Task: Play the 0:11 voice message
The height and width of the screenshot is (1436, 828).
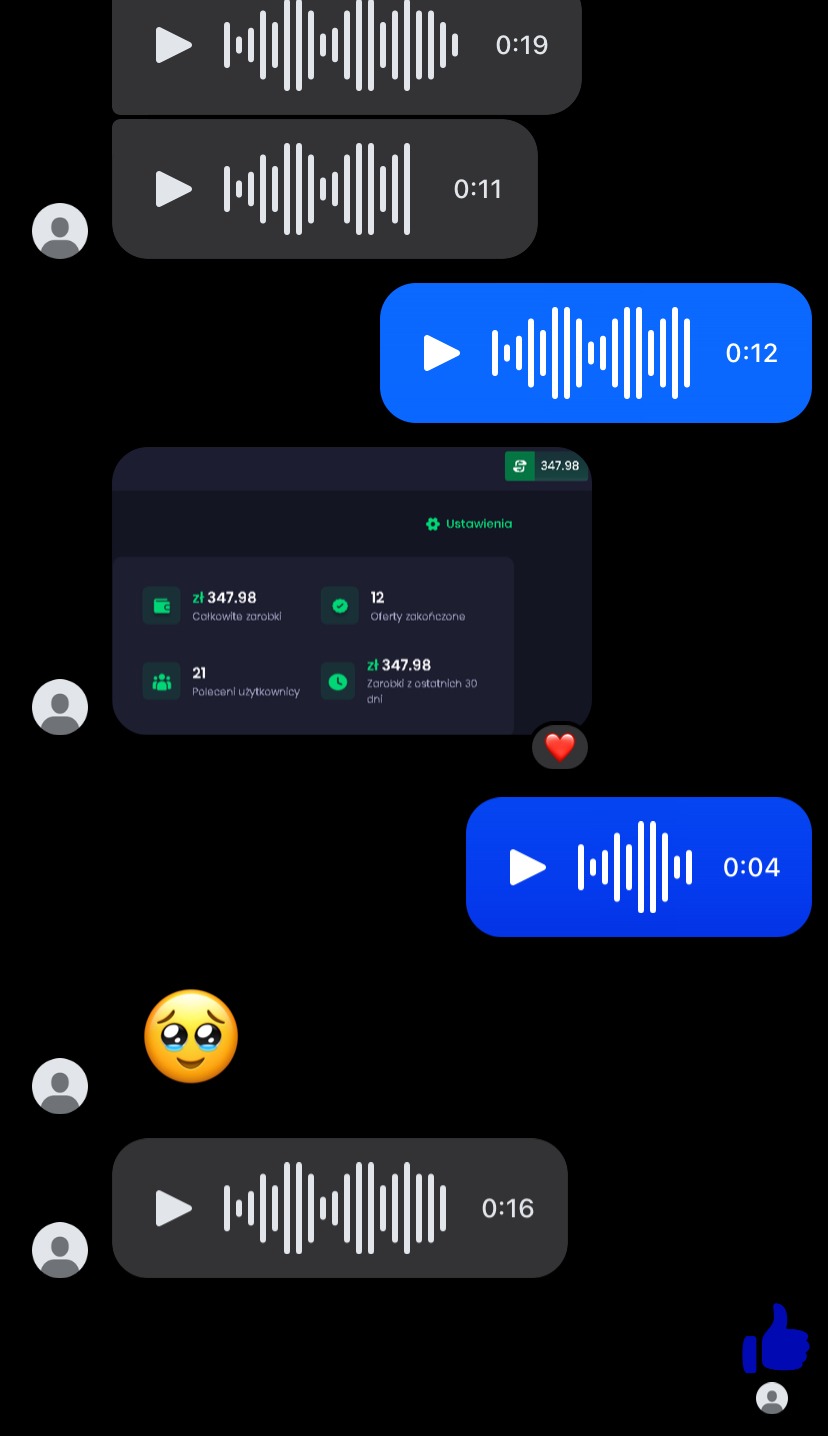Action: click(173, 189)
